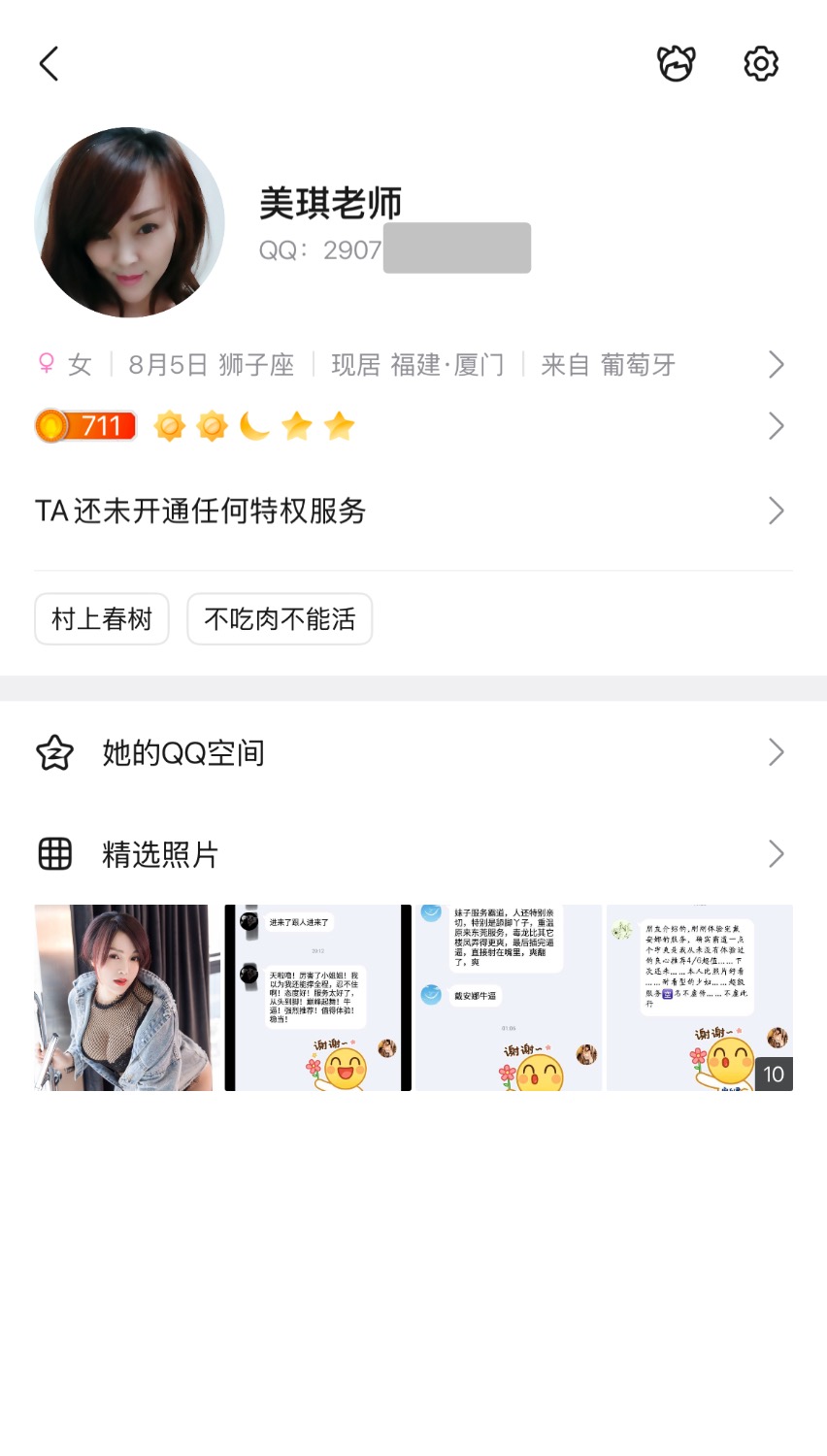
Task: Open the bear-face icon in the header
Action: coord(677,64)
